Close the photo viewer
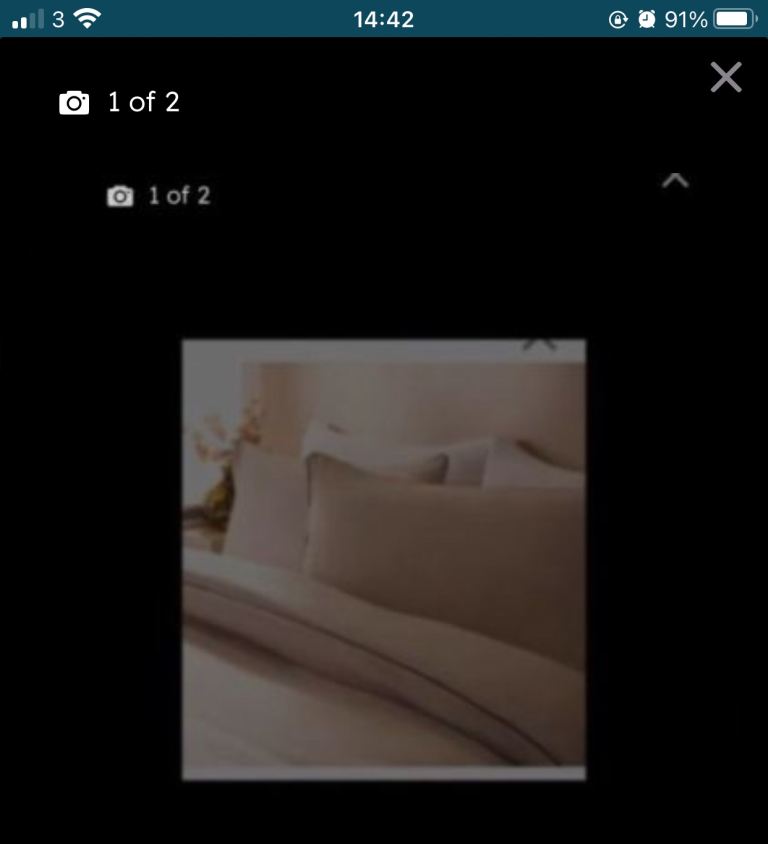Image resolution: width=768 pixels, height=844 pixels. click(x=725, y=77)
